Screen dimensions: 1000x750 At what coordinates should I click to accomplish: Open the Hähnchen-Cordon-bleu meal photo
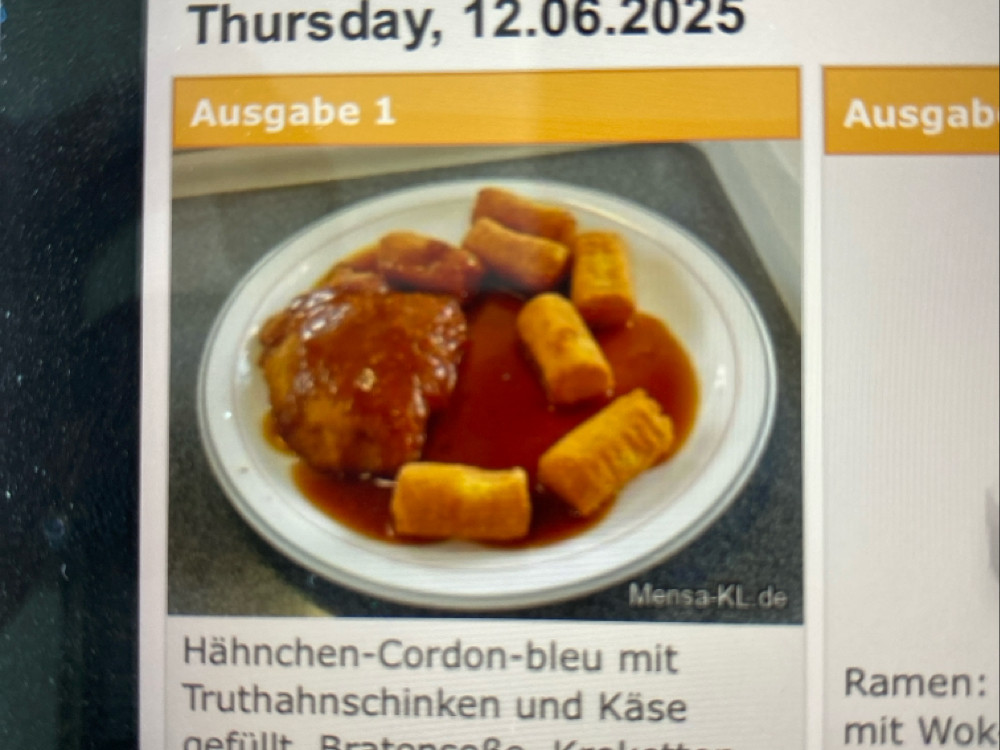pos(485,380)
